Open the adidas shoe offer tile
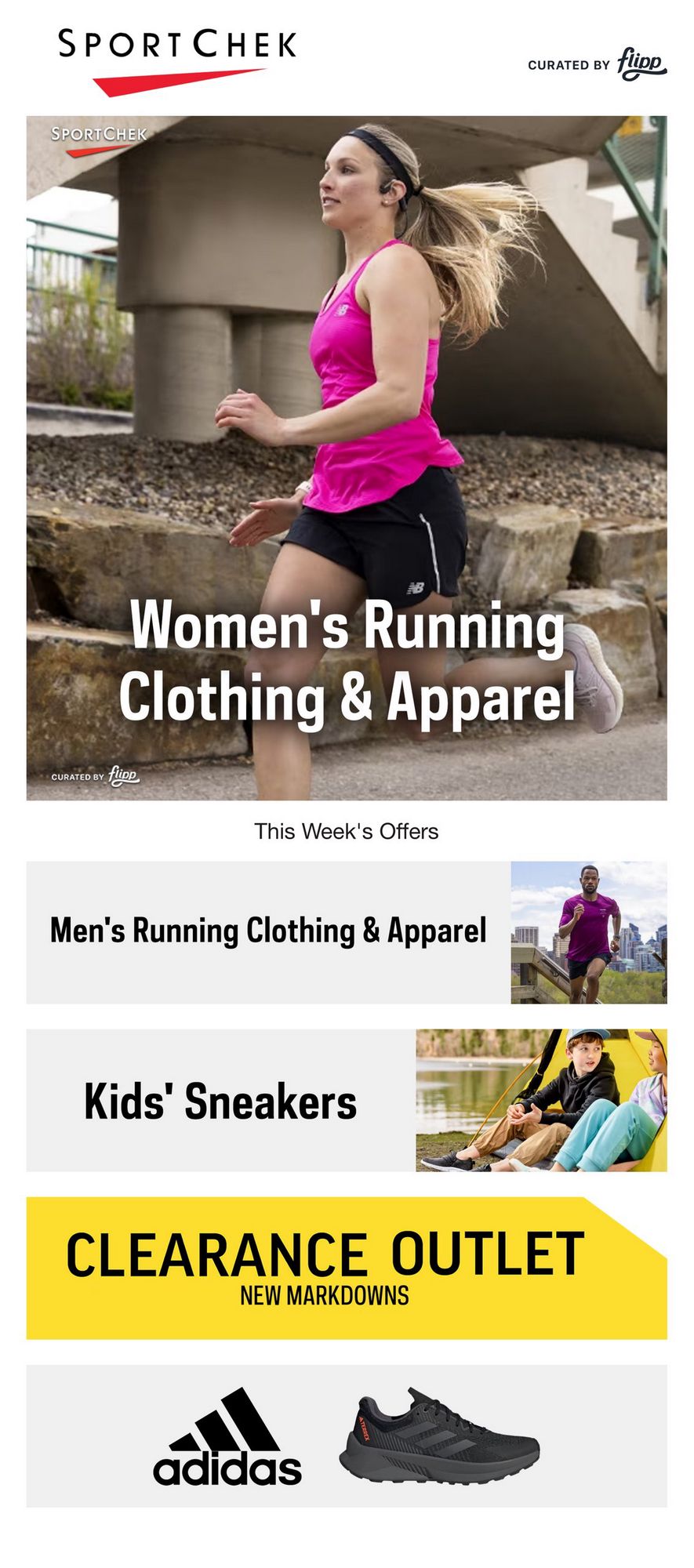Screen dimensions: 694x1568 pos(347,1436)
